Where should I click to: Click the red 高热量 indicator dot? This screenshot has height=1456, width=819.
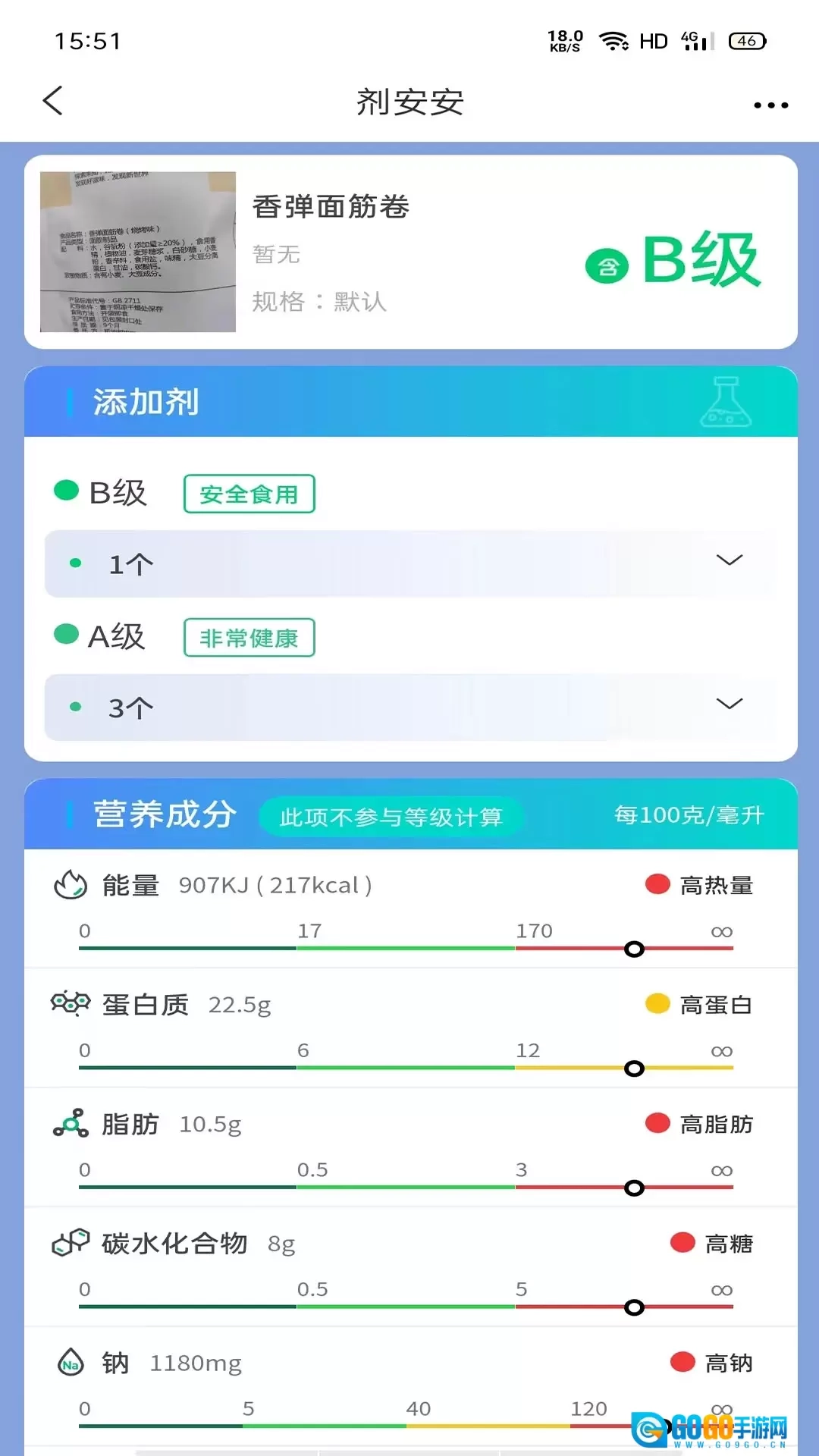pyautogui.click(x=656, y=884)
